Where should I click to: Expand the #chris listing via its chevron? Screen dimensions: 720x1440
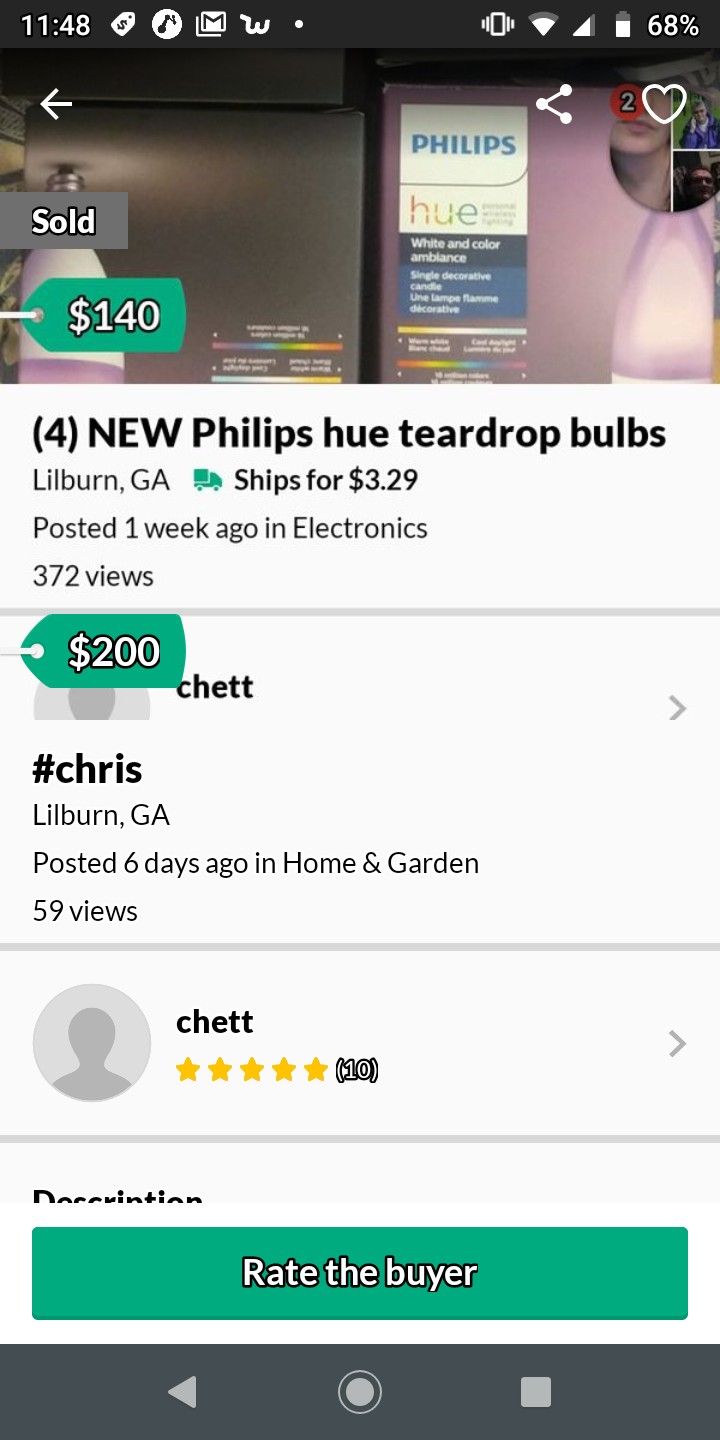point(678,709)
